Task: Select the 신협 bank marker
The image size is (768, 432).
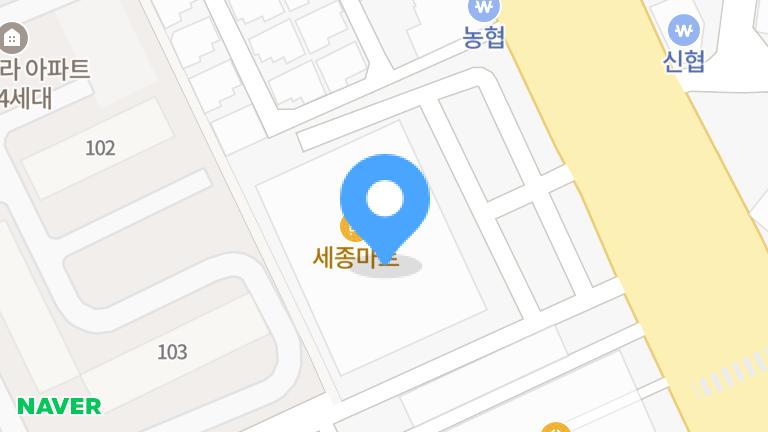Action: 684,30
